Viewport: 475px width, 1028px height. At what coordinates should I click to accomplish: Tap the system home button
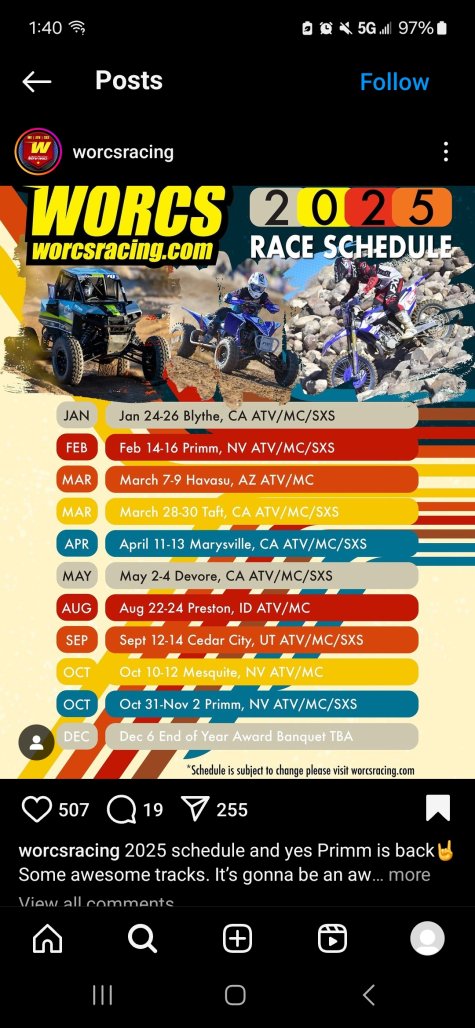click(x=235, y=995)
